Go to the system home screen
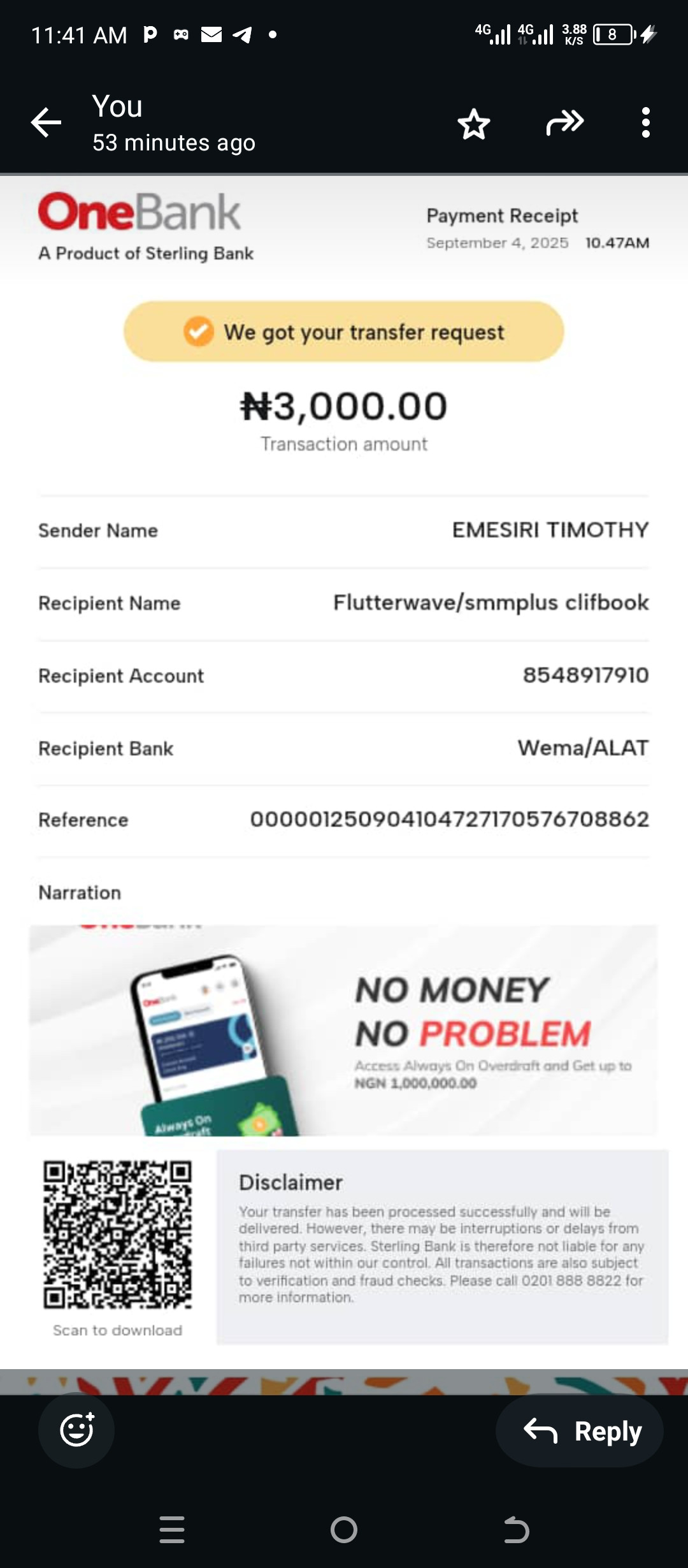 [344, 1529]
